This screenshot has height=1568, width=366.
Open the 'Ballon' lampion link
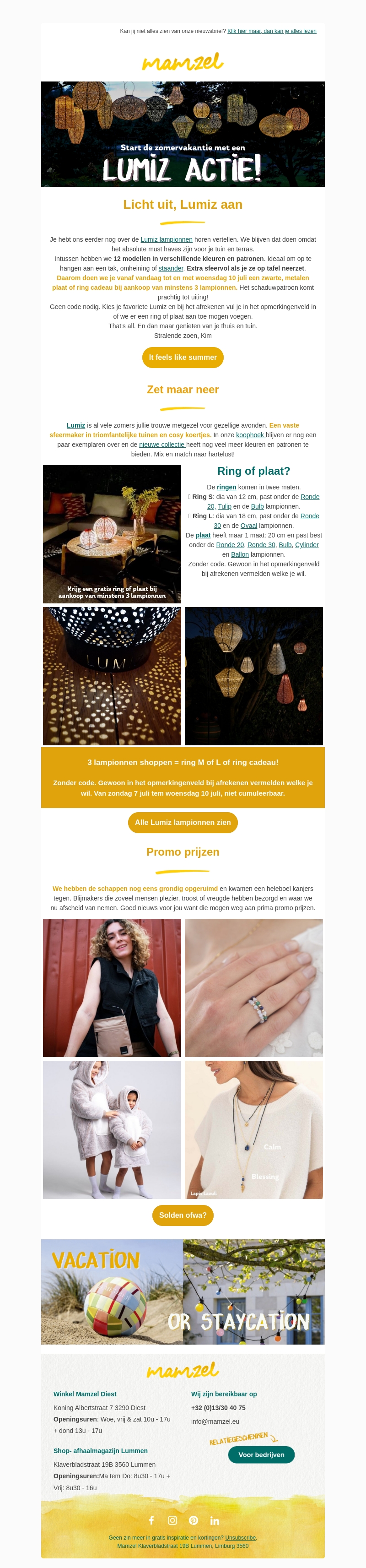pyautogui.click(x=240, y=554)
